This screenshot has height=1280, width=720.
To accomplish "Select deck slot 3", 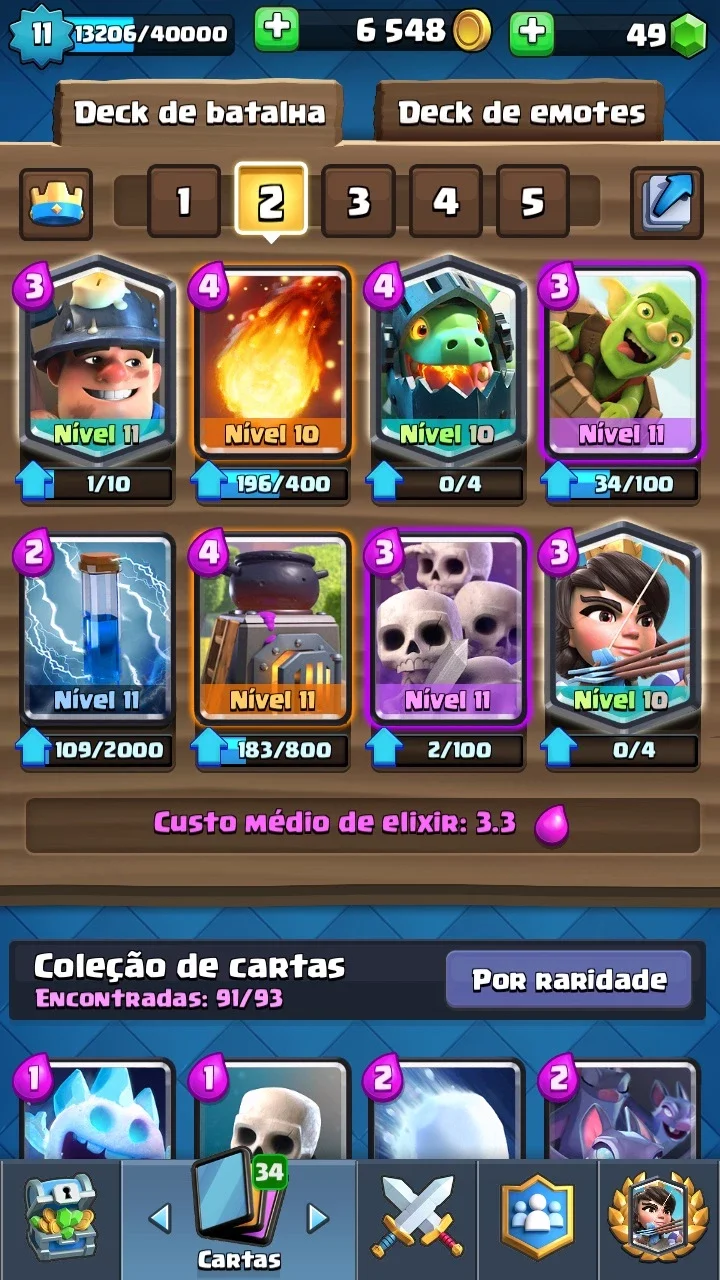I will pos(358,202).
